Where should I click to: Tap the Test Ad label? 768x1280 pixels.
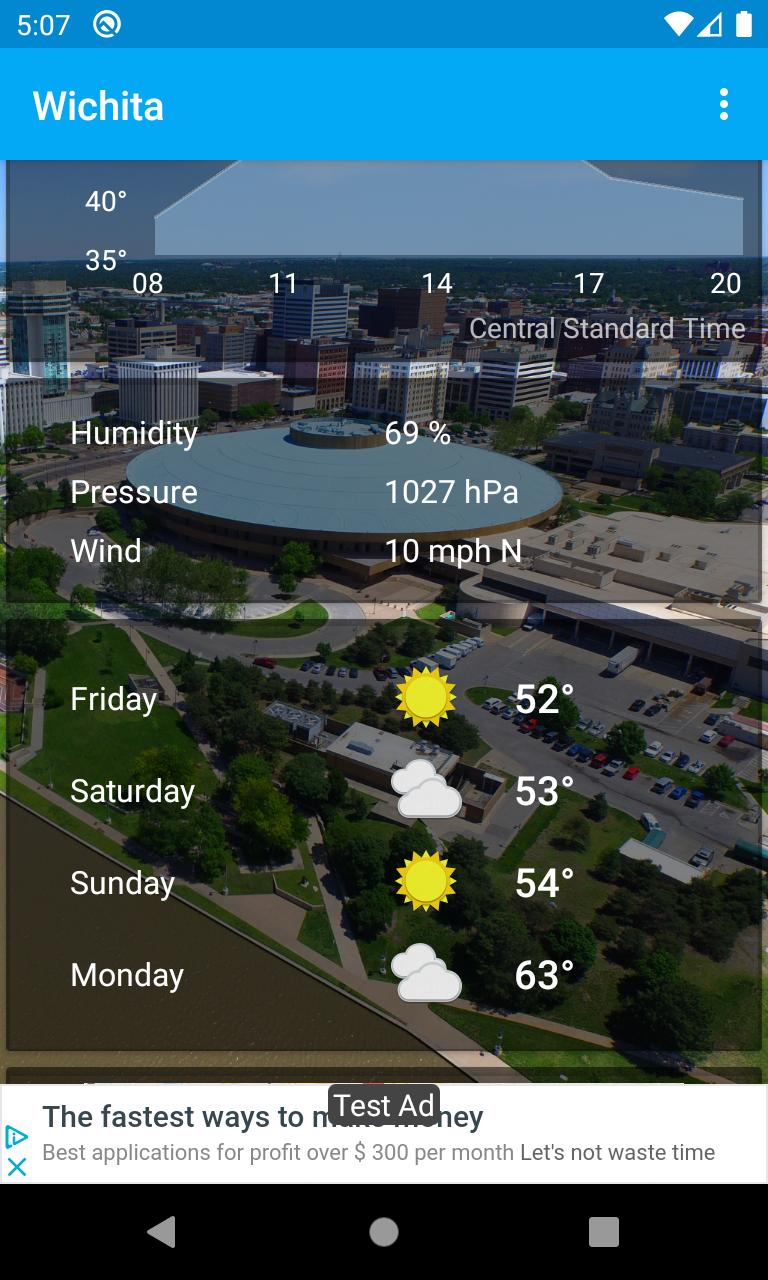[383, 1105]
